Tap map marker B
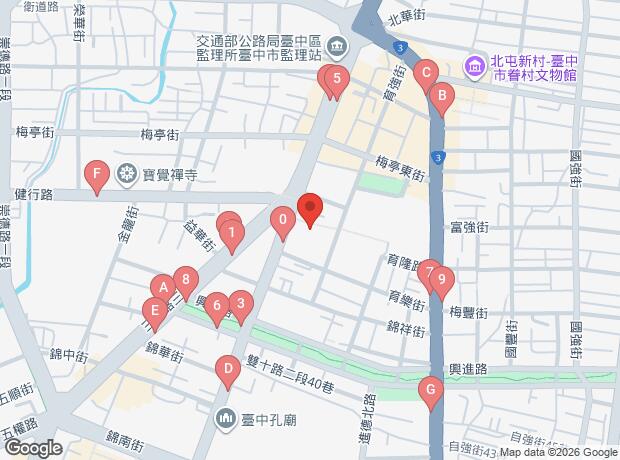The height and width of the screenshot is (460, 620). tap(440, 97)
